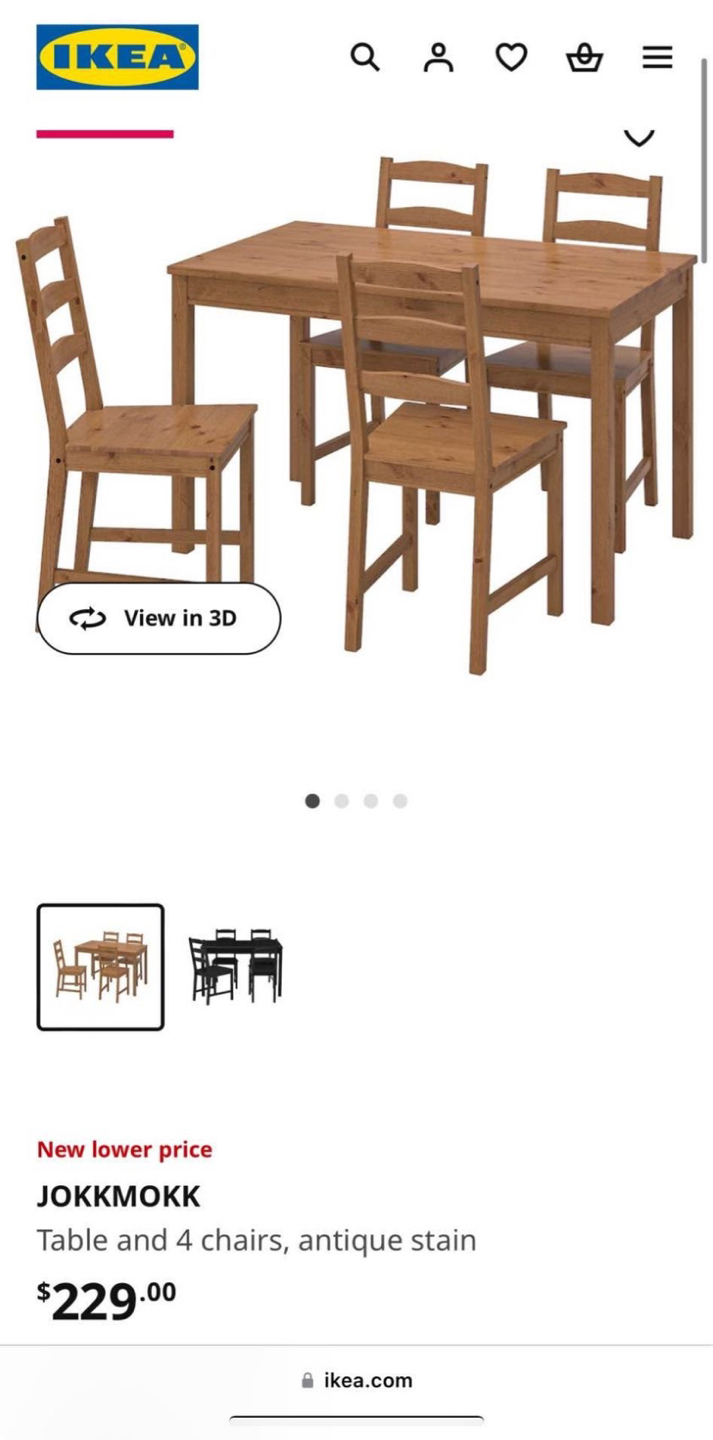Screen dimensions: 713x1440
Task: Tap the ikea.com address bar
Action: pyautogui.click(x=357, y=1380)
